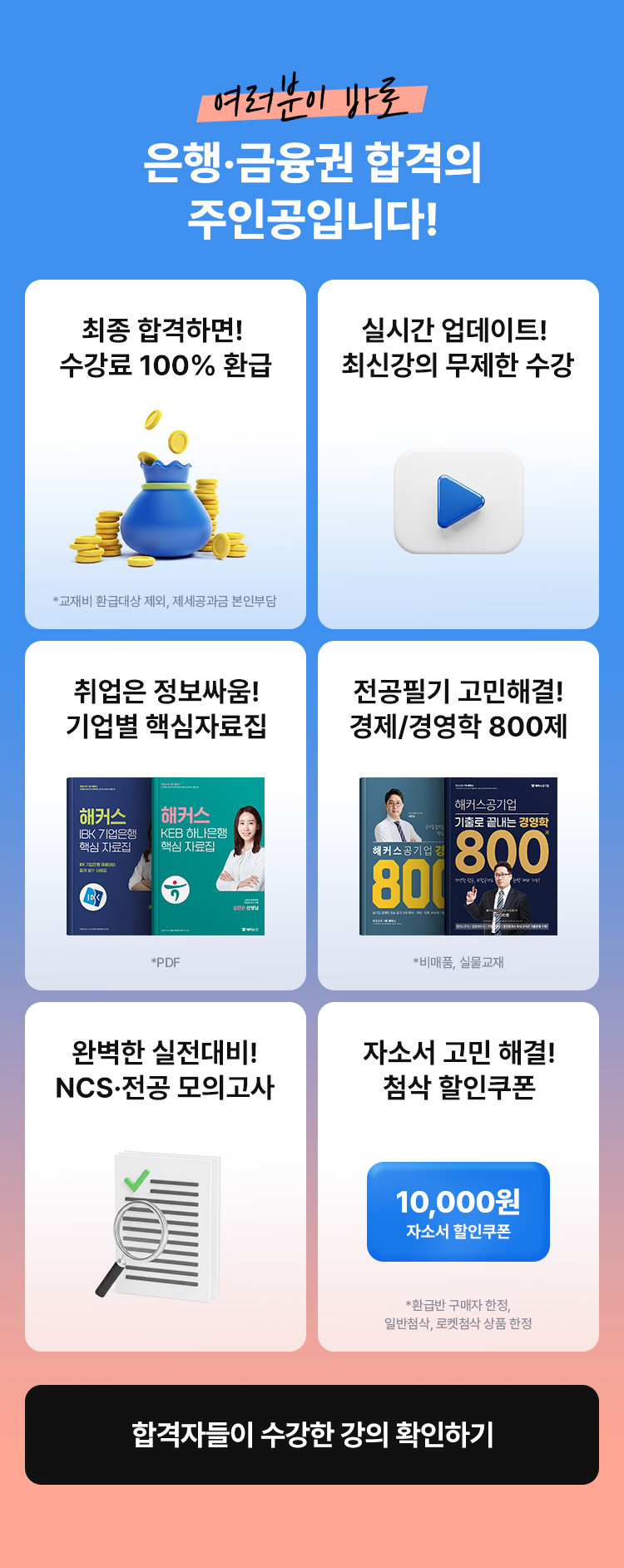The height and width of the screenshot is (1568, 624).
Task: Click the 기업별 핵심자료집 card
Action: [x=165, y=820]
